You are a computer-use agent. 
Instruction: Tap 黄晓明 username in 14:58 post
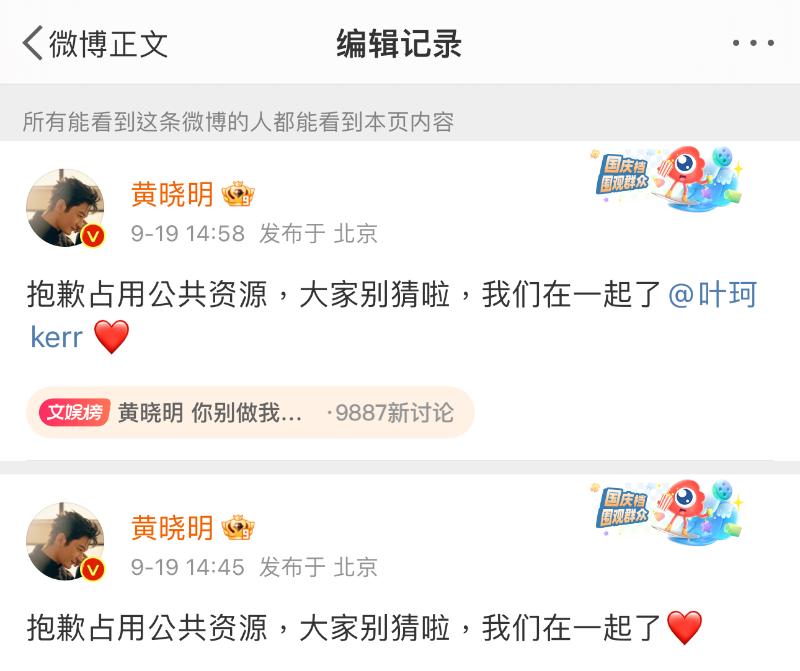tap(172, 193)
